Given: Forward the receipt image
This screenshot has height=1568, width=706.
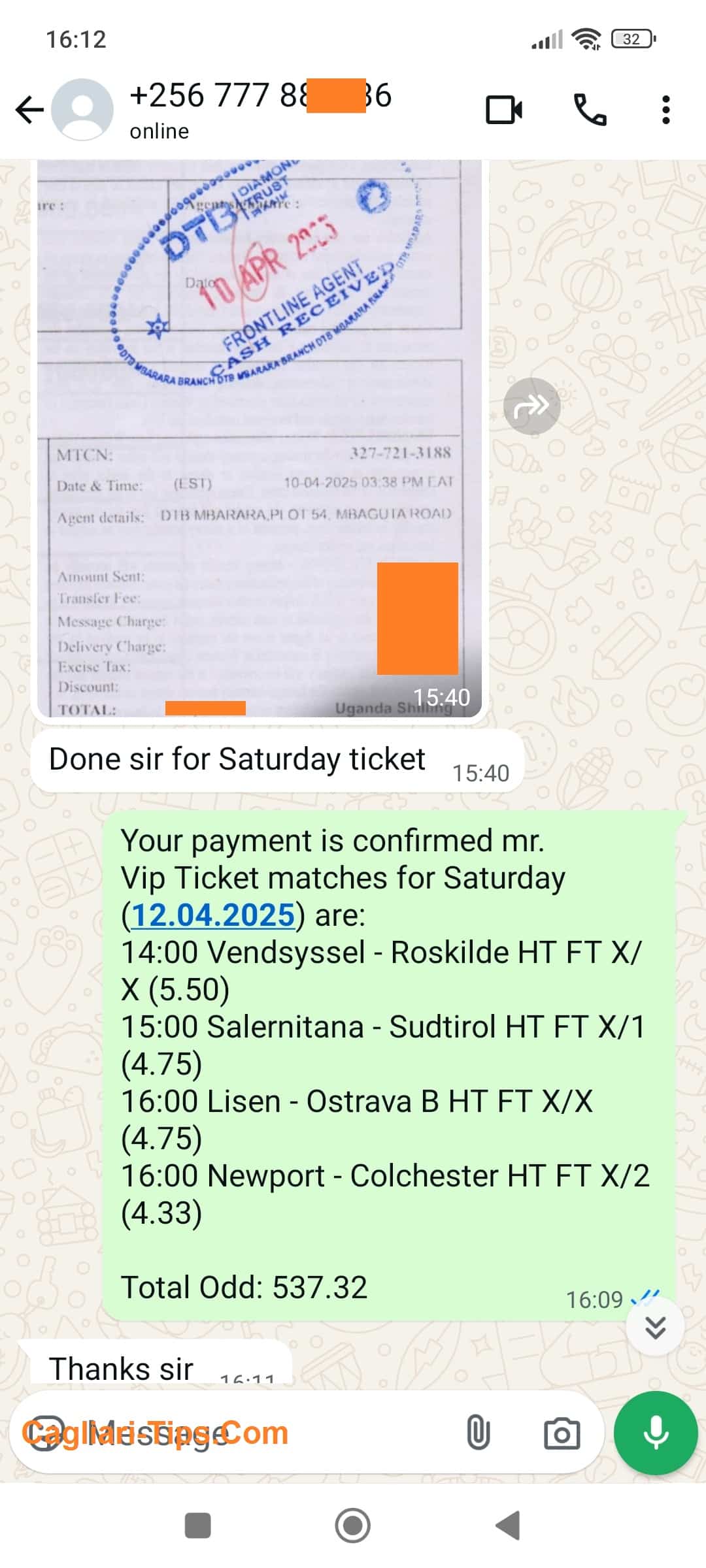Looking at the screenshot, I should coord(531,406).
